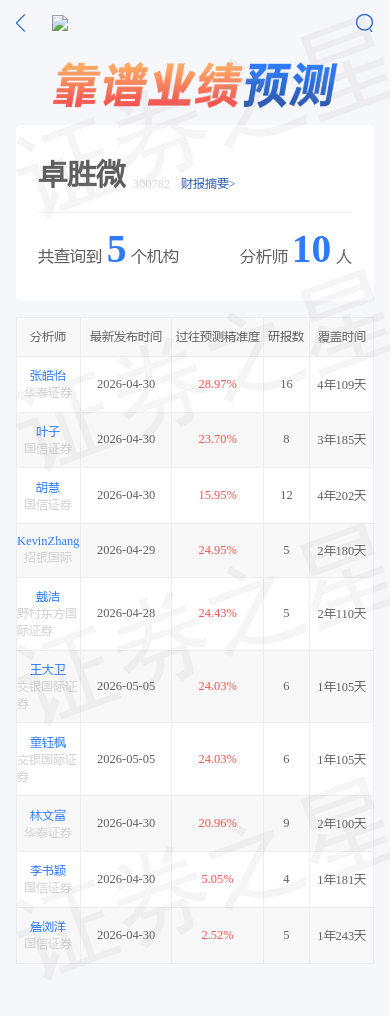This screenshot has width=390, height=1016.
Task: Open analyst 叶子's profile
Action: tap(48, 431)
